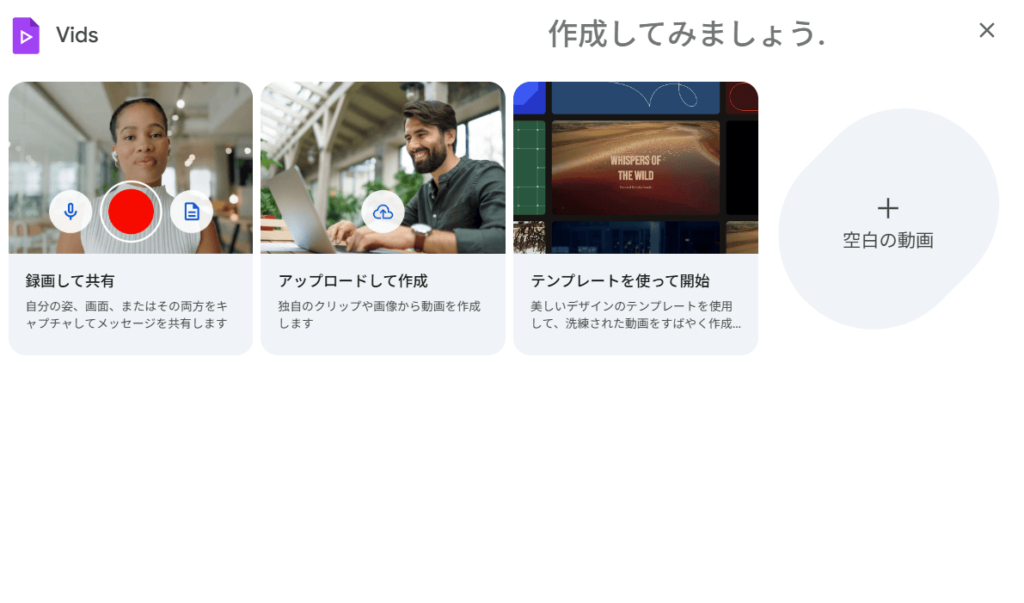Open the 録画して共有 card
The image size is (1024, 603).
tap(130, 300)
